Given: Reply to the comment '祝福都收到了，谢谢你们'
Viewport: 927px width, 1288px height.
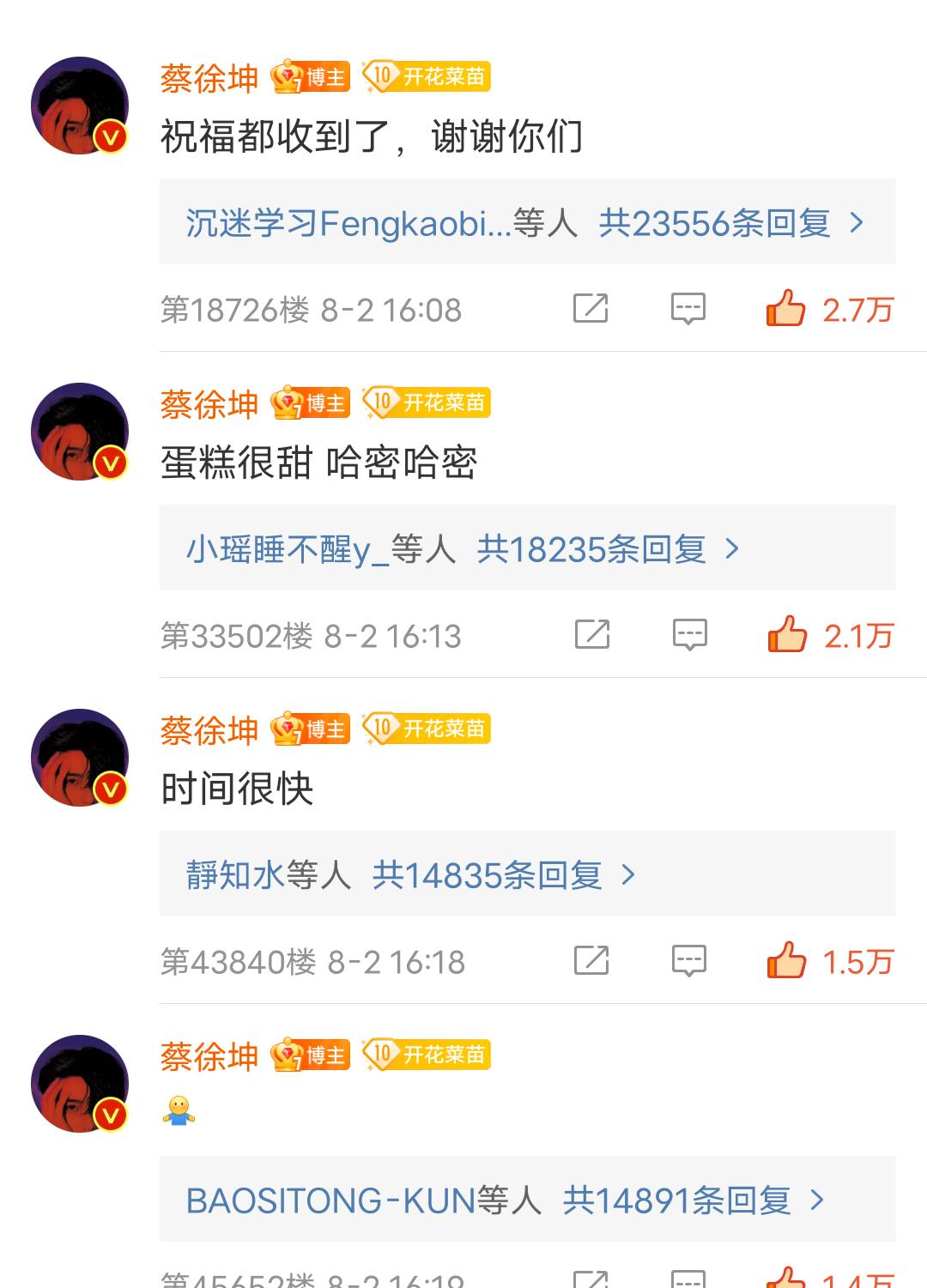Looking at the screenshot, I should [688, 308].
